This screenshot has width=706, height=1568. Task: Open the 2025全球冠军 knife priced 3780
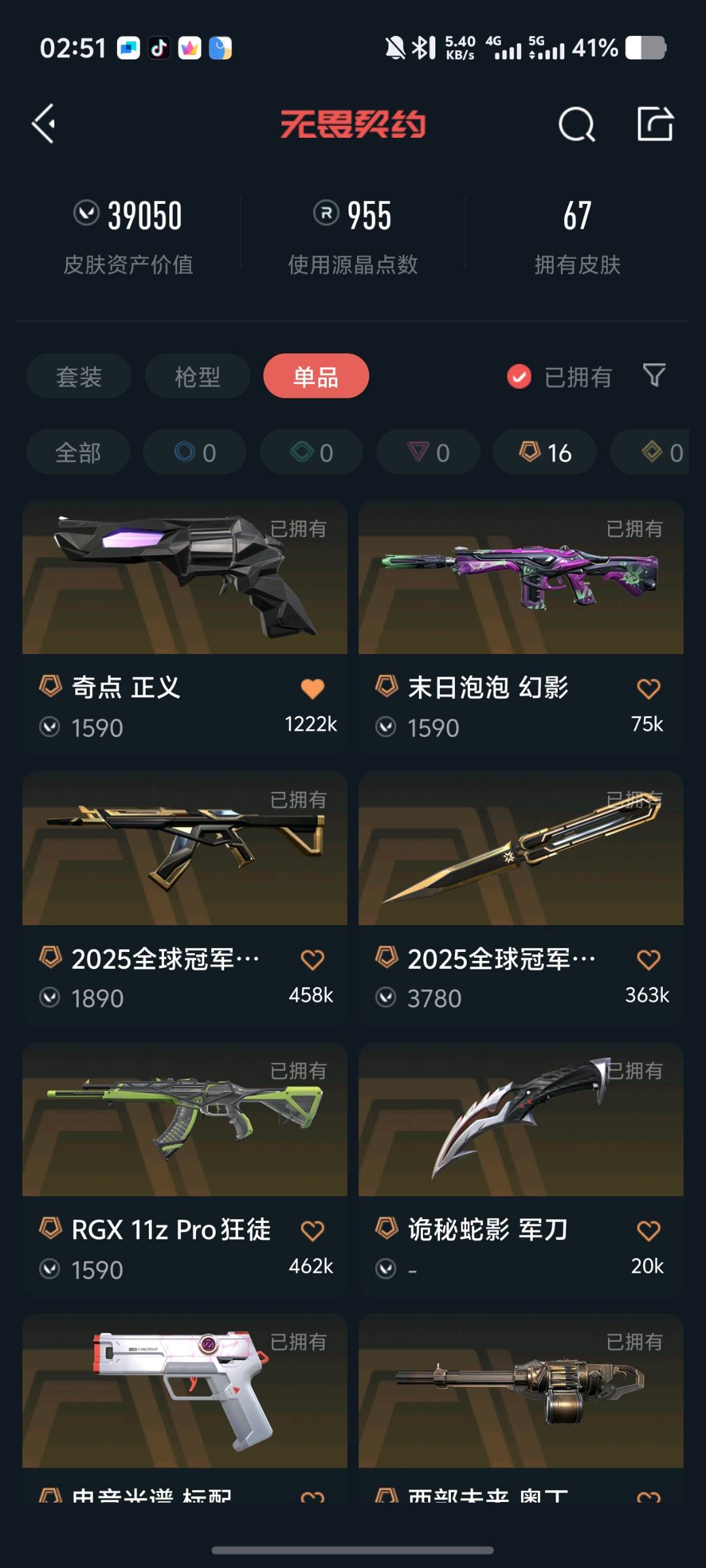tap(521, 898)
